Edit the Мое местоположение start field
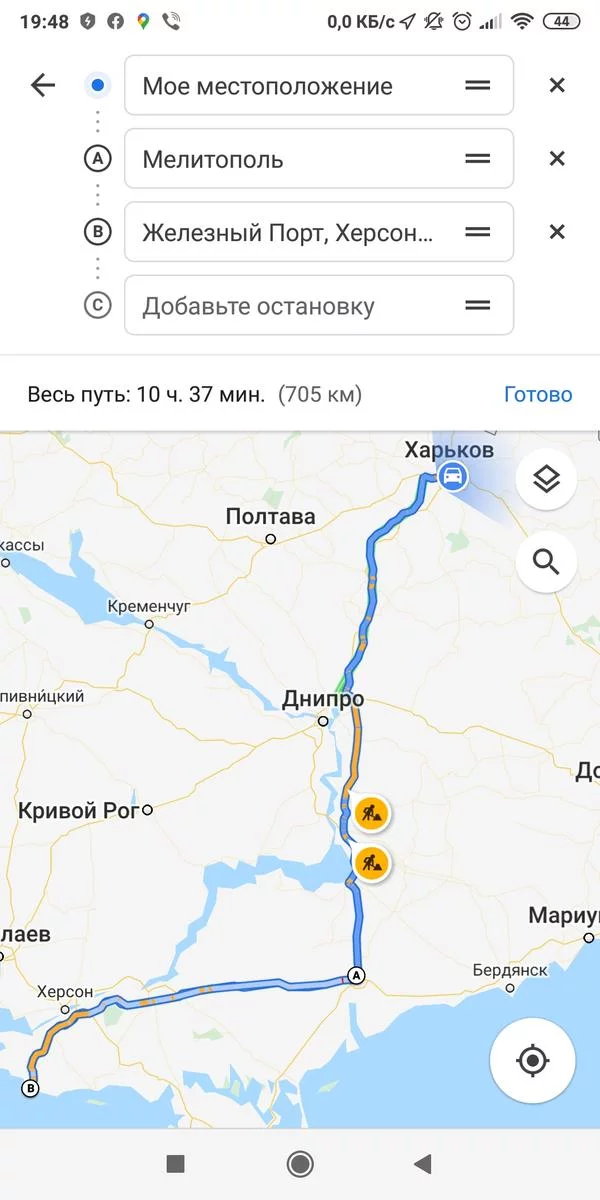600x1200 pixels. (x=290, y=86)
